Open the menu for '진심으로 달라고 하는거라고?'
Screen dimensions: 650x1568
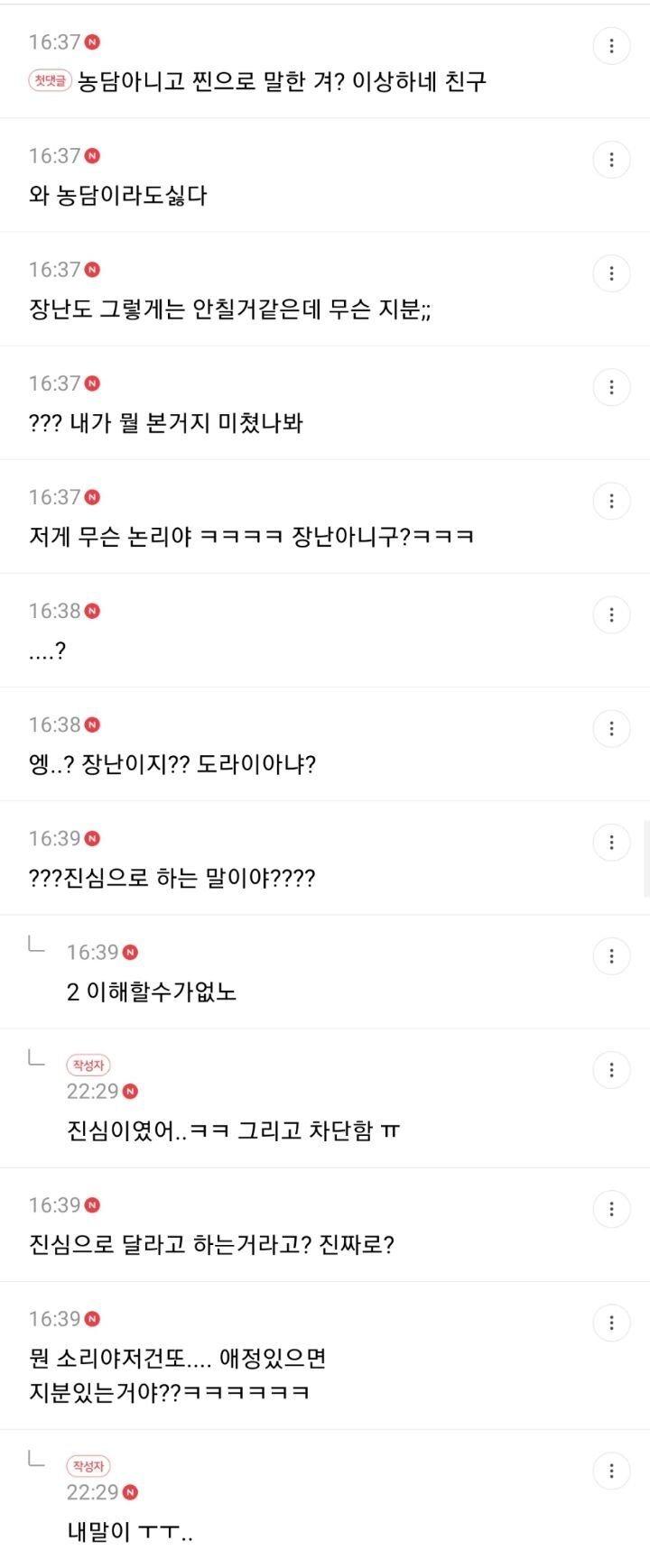click(x=611, y=1209)
